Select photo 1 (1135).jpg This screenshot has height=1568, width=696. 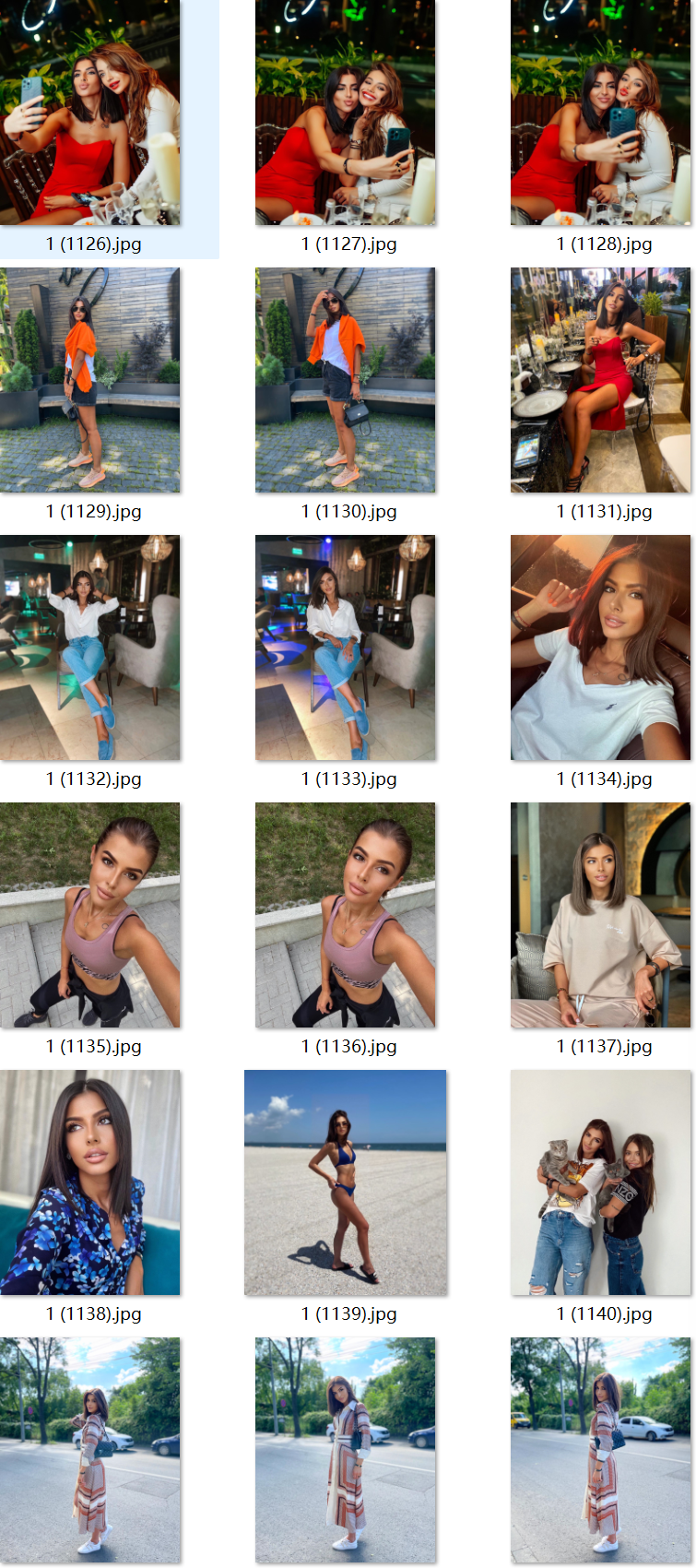(90, 915)
